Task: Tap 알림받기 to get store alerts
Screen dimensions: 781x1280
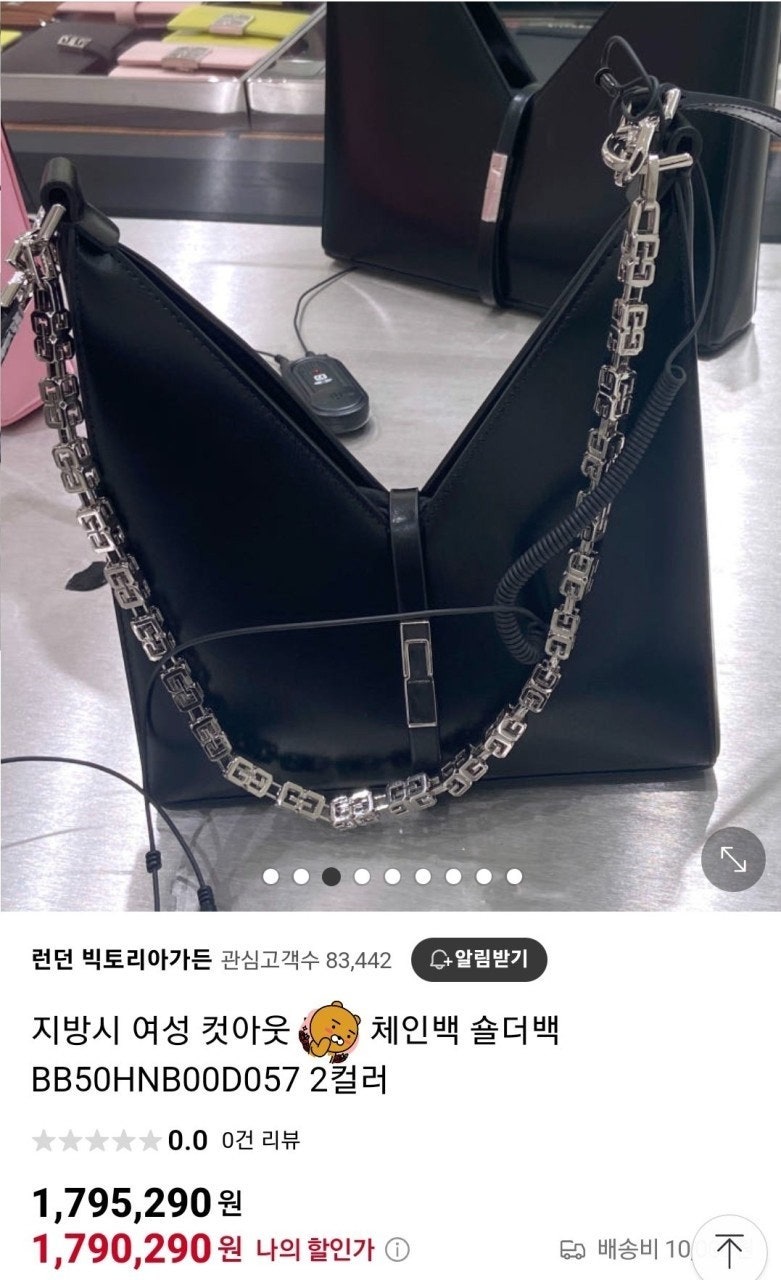Action: (479, 959)
